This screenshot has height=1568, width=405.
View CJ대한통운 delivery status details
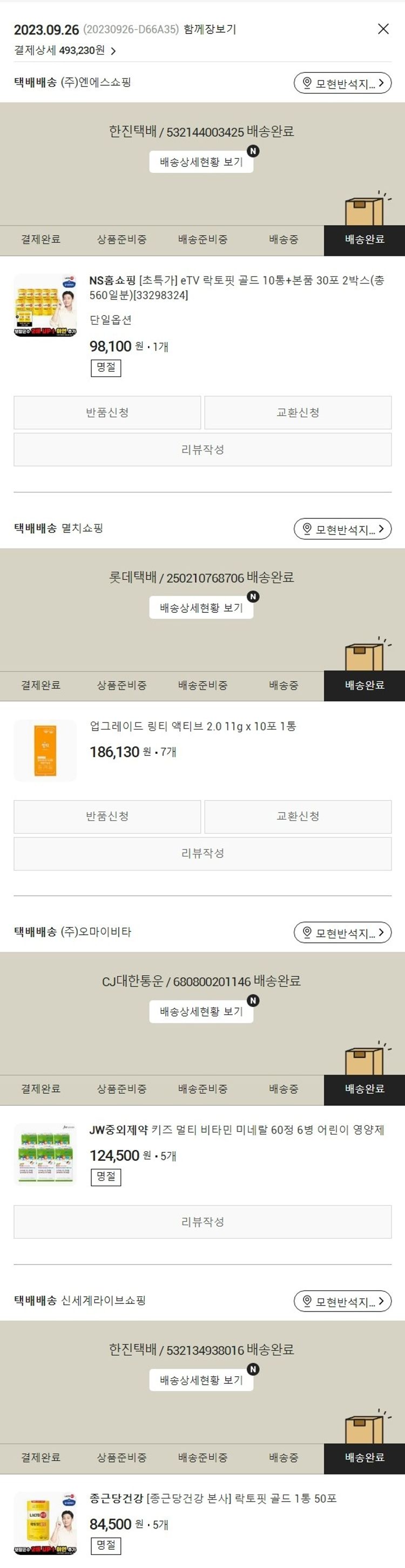click(201, 1011)
